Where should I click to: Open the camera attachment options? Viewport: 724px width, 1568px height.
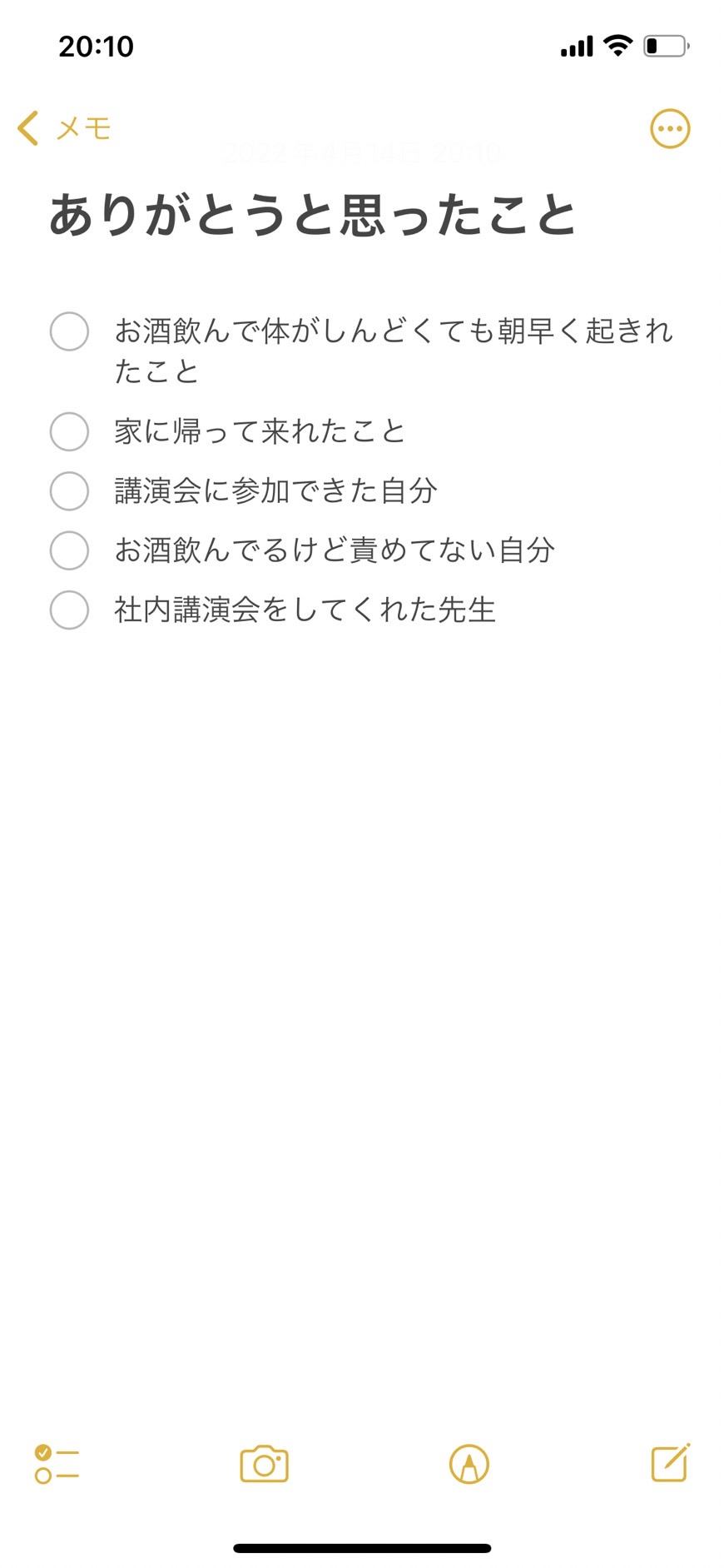264,1464
